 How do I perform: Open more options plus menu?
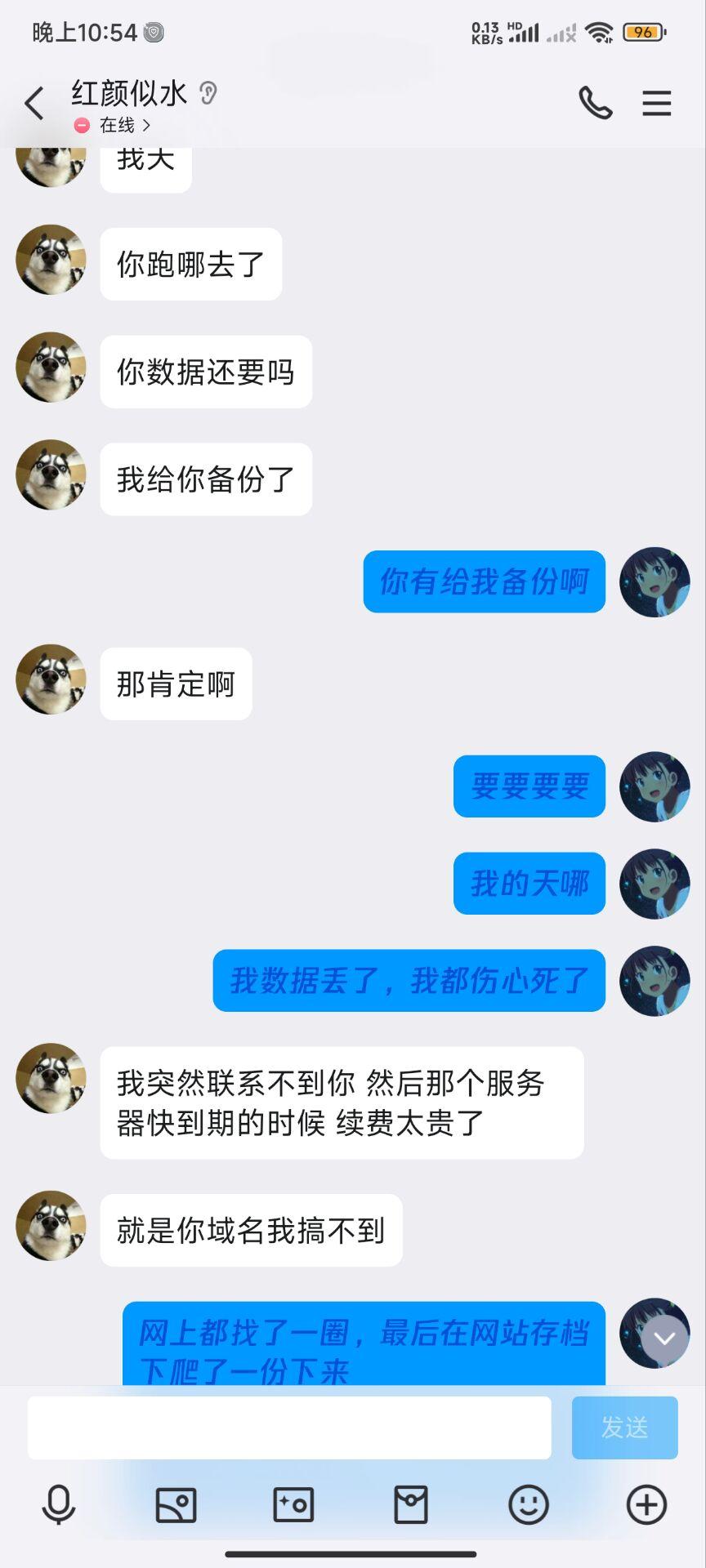click(646, 1504)
